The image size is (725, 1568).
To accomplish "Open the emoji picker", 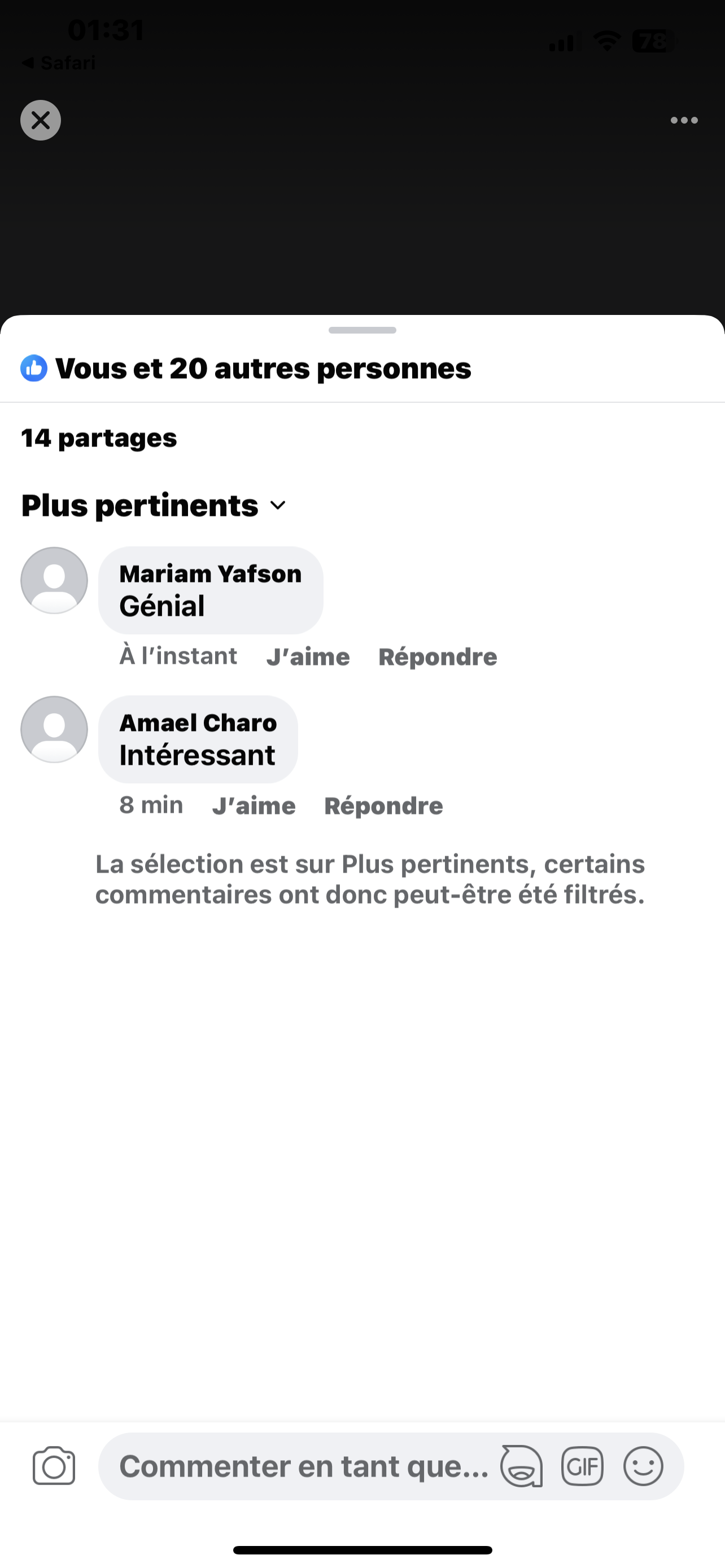I will [643, 1466].
